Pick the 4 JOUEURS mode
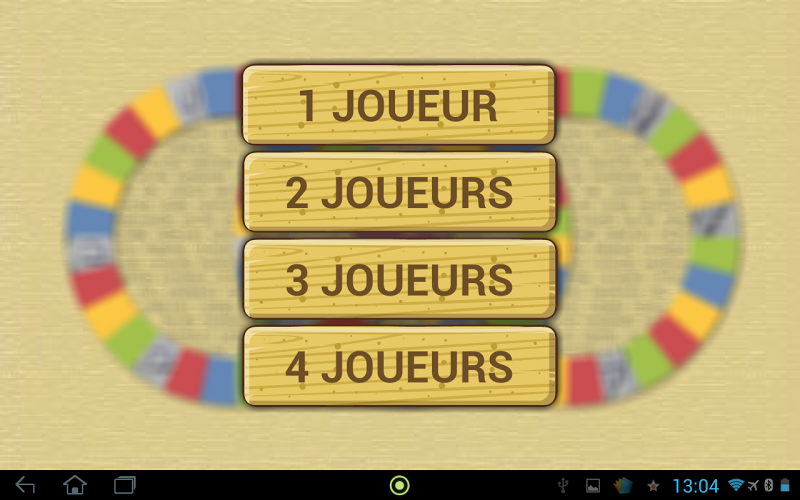 click(399, 366)
